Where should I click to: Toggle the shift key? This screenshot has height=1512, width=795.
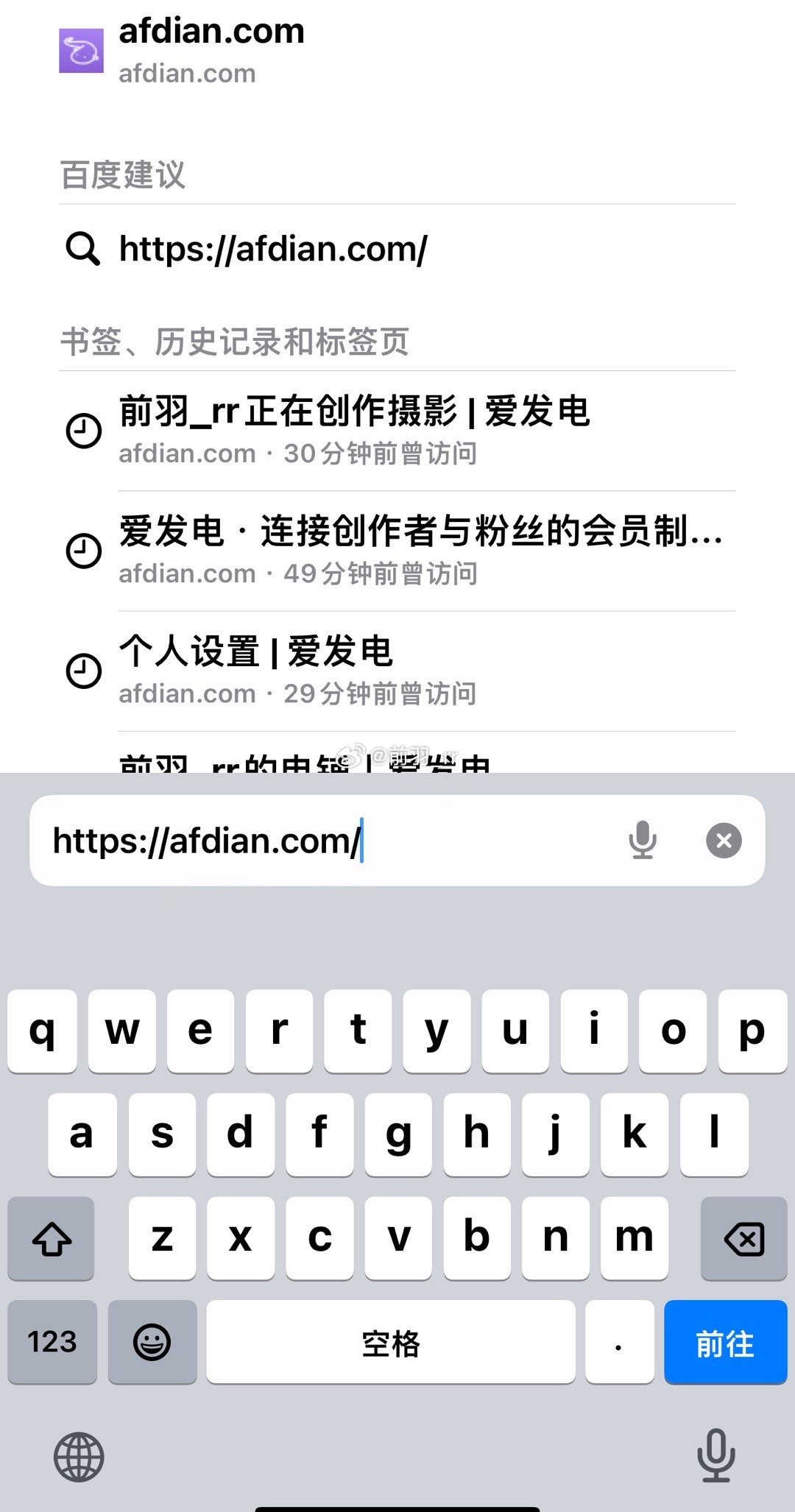click(x=51, y=1238)
